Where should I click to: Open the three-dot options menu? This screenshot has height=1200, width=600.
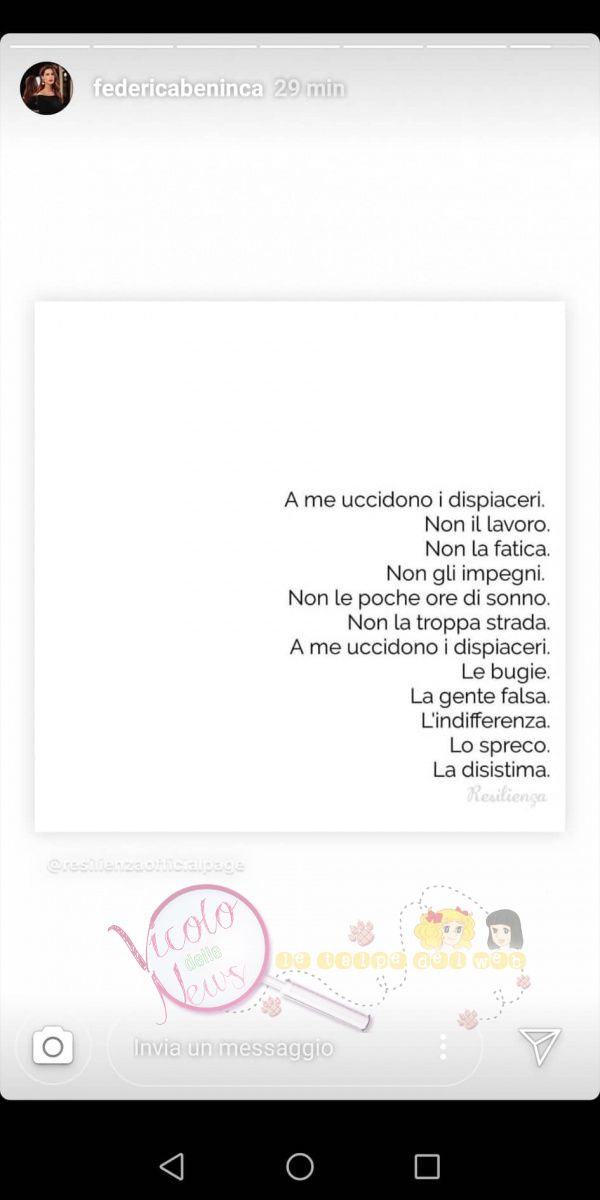click(x=443, y=1047)
